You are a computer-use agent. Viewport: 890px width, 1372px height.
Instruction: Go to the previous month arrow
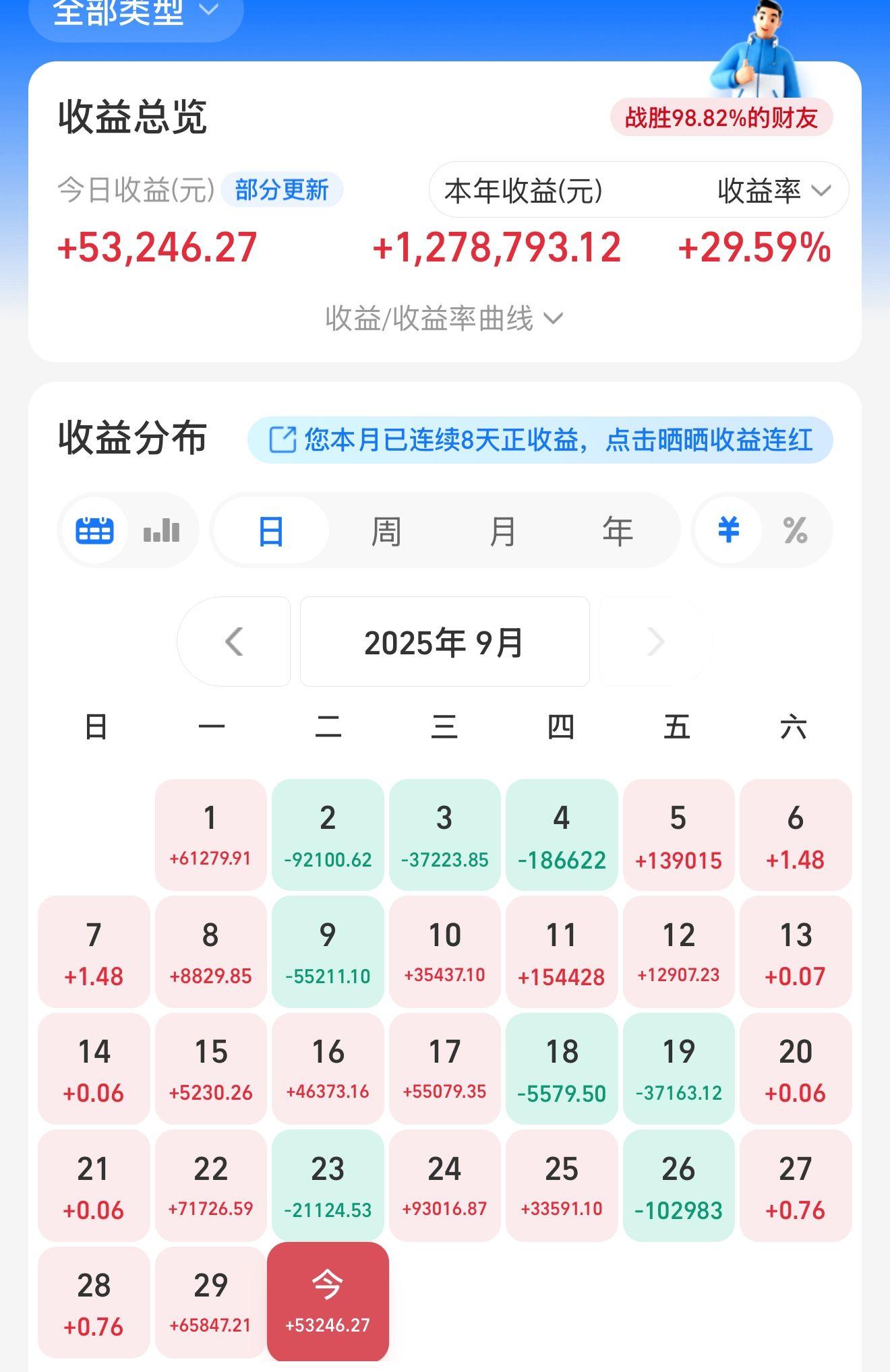234,642
